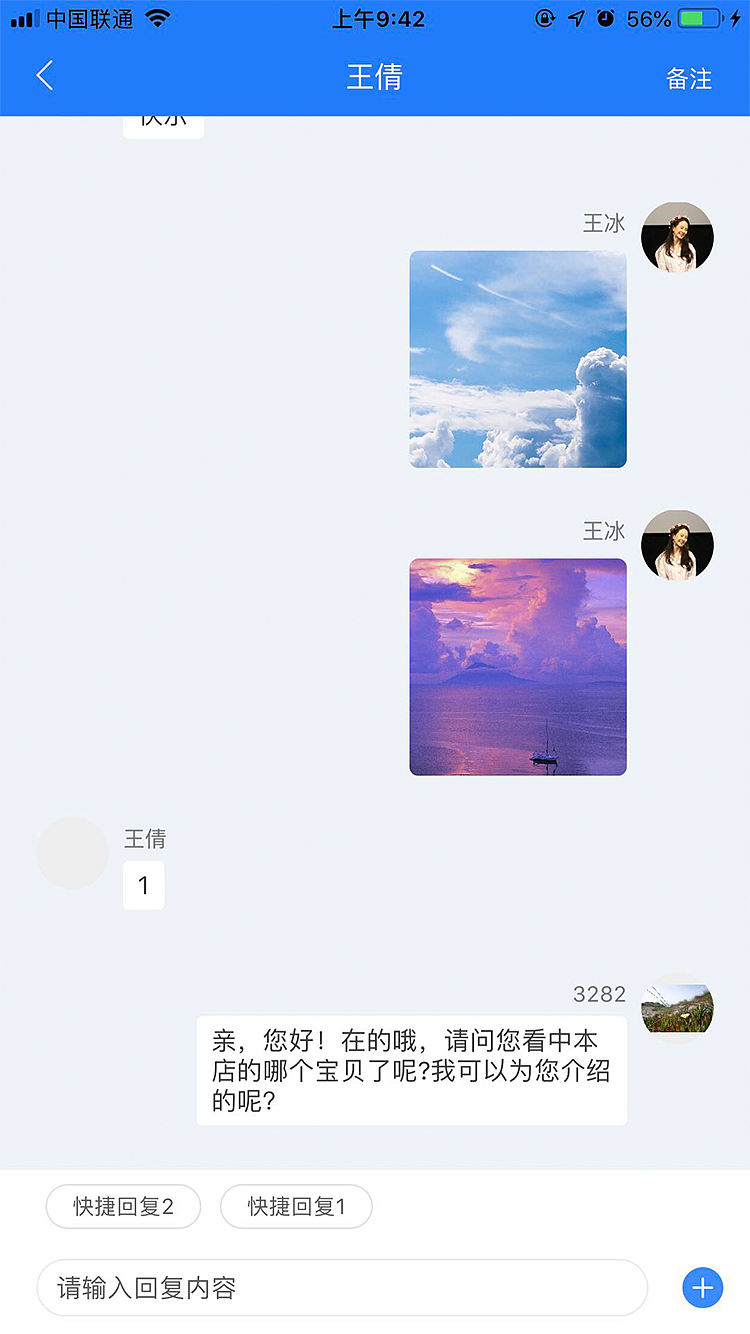This screenshot has height=1334, width=750.
Task: Open the 备注 remark option
Action: pos(689,80)
